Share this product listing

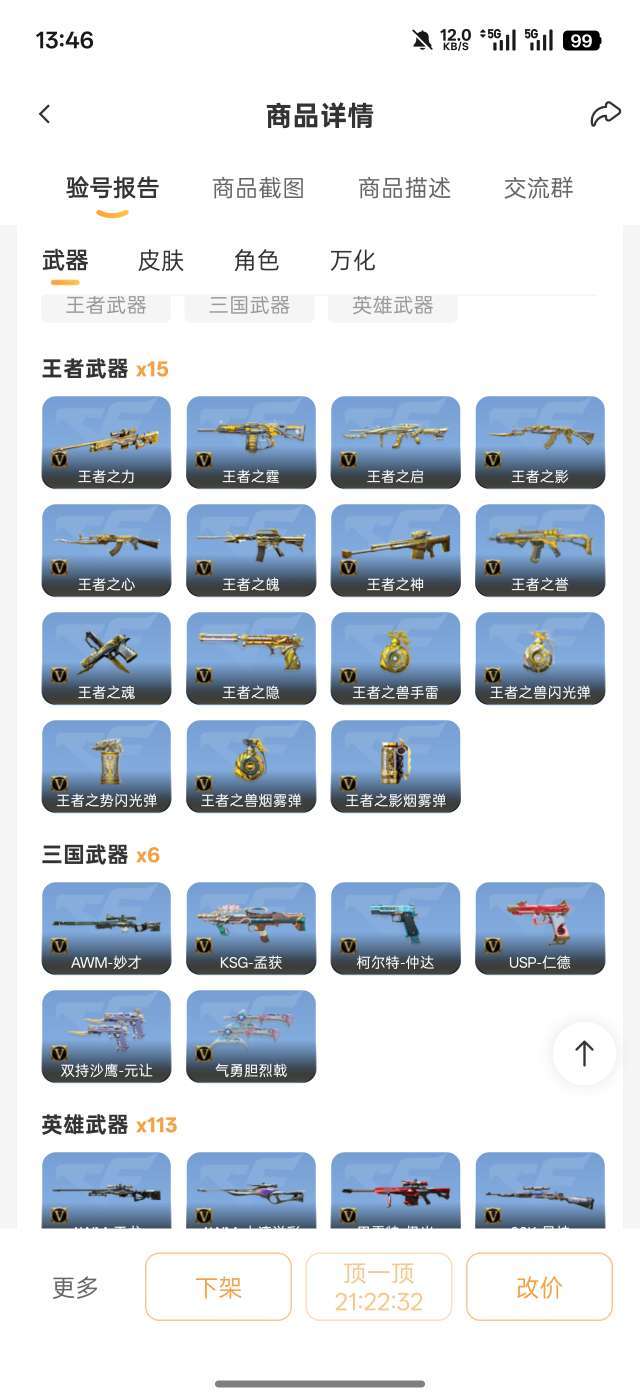605,115
